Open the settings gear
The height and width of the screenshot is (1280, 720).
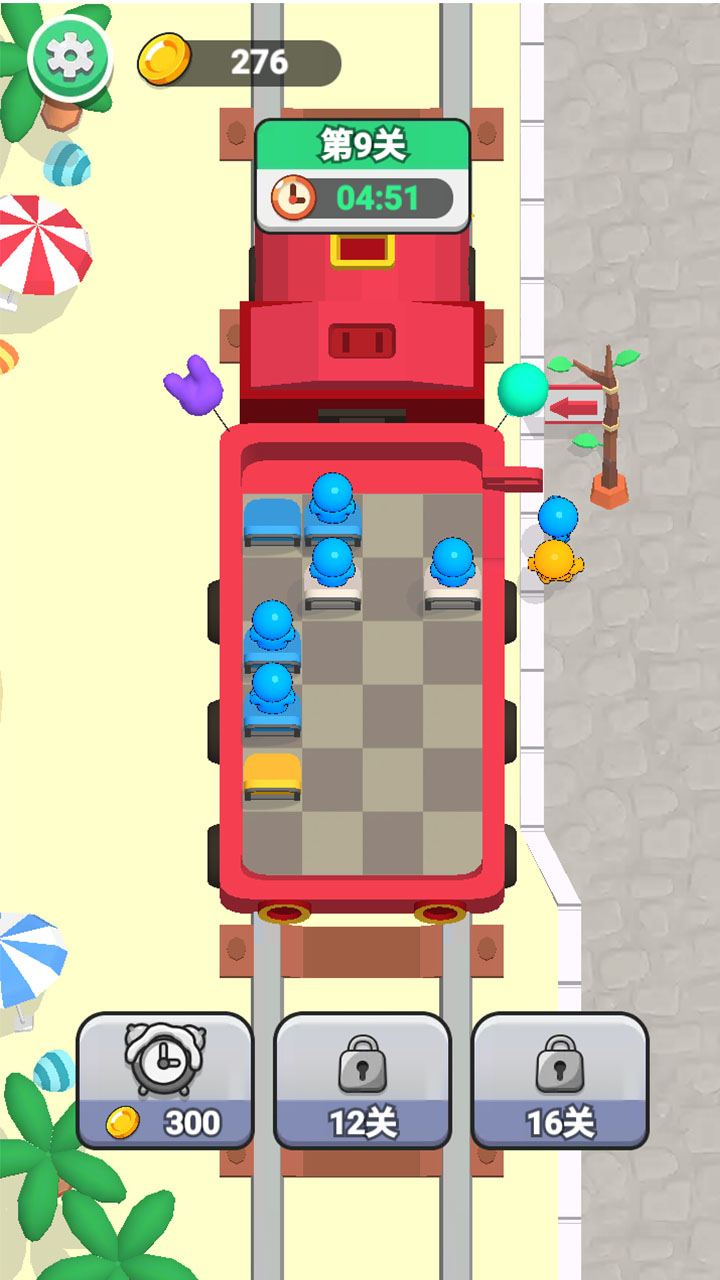click(69, 58)
